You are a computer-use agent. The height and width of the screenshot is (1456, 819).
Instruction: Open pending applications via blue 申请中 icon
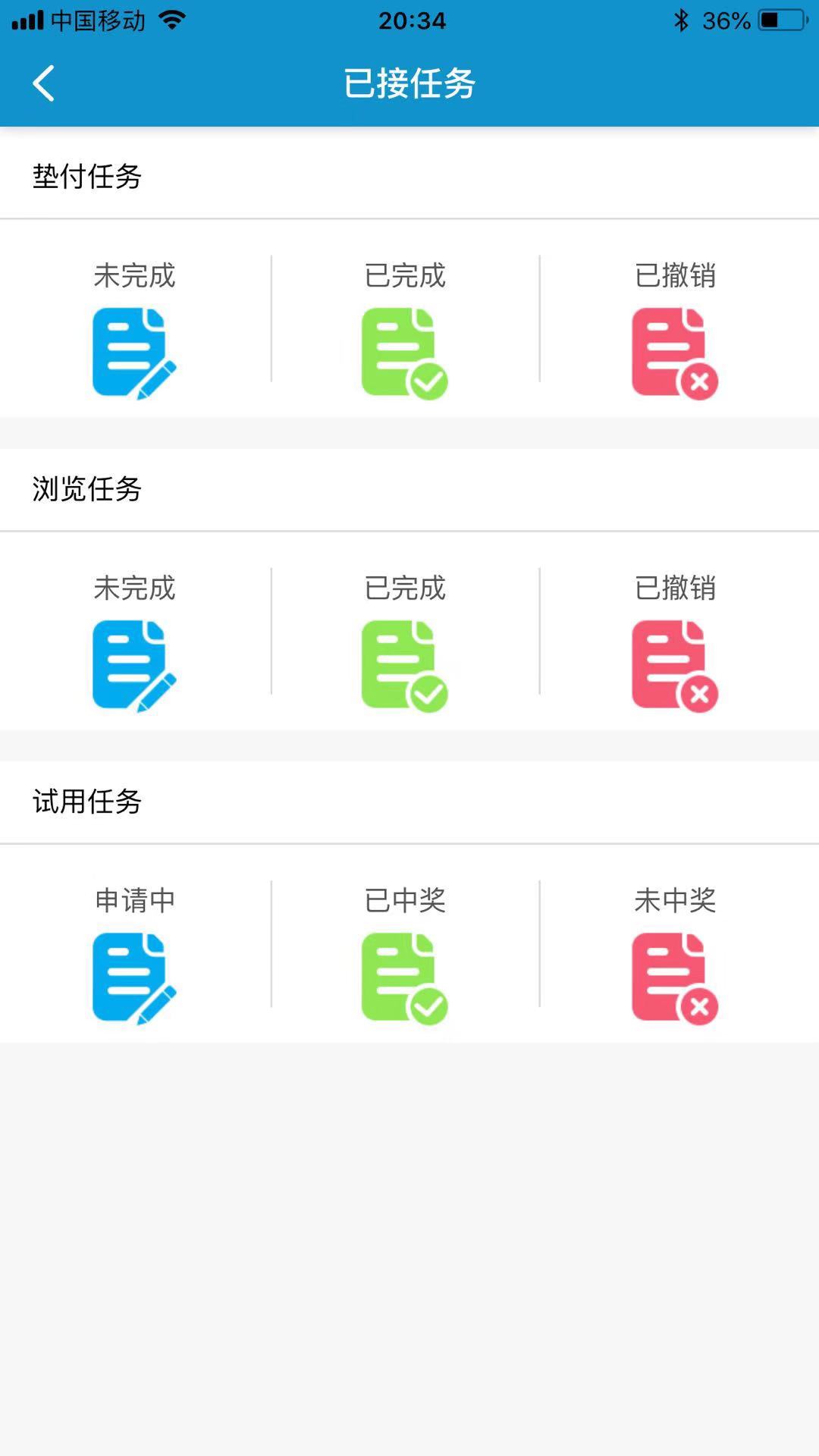click(133, 977)
